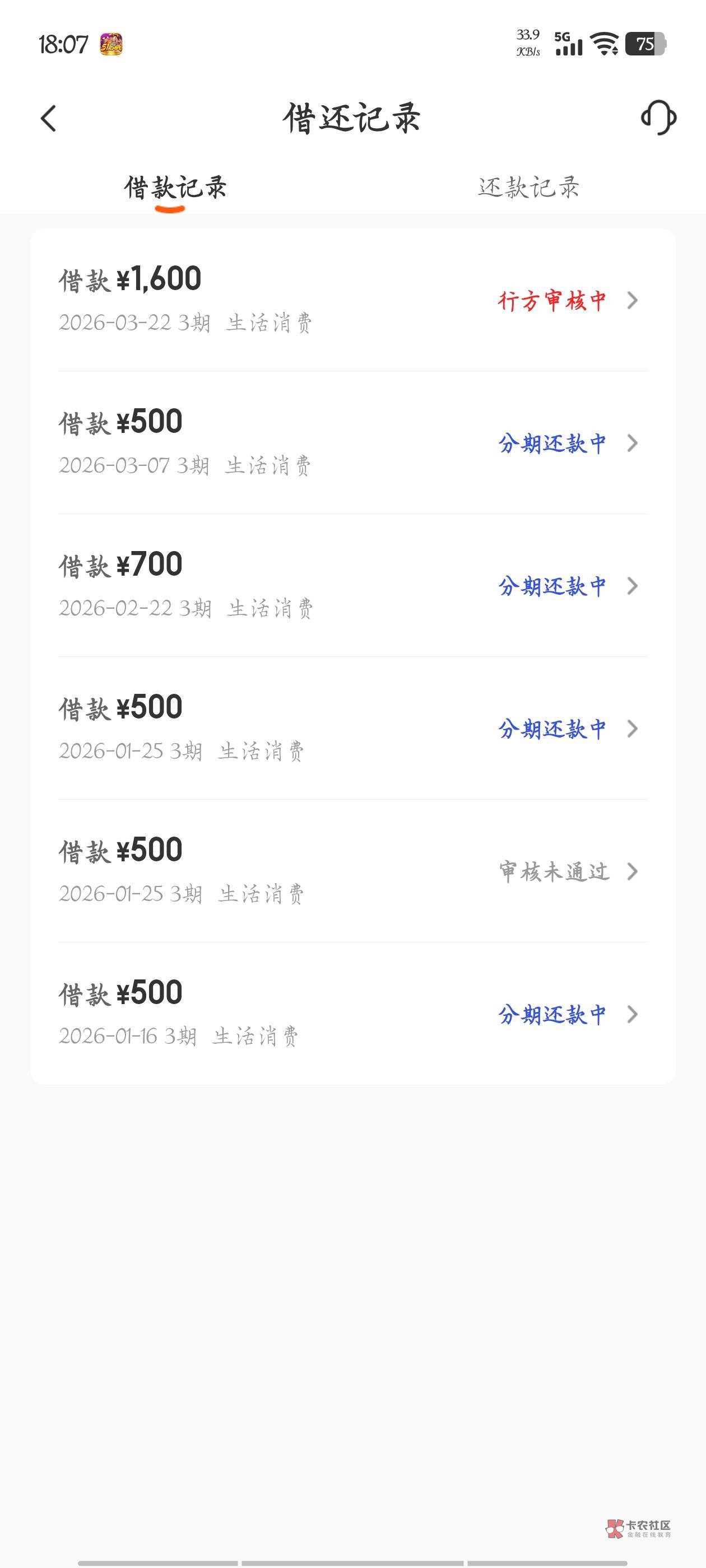Open the ¥700 loan dated 2026-02-22

pyautogui.click(x=352, y=586)
